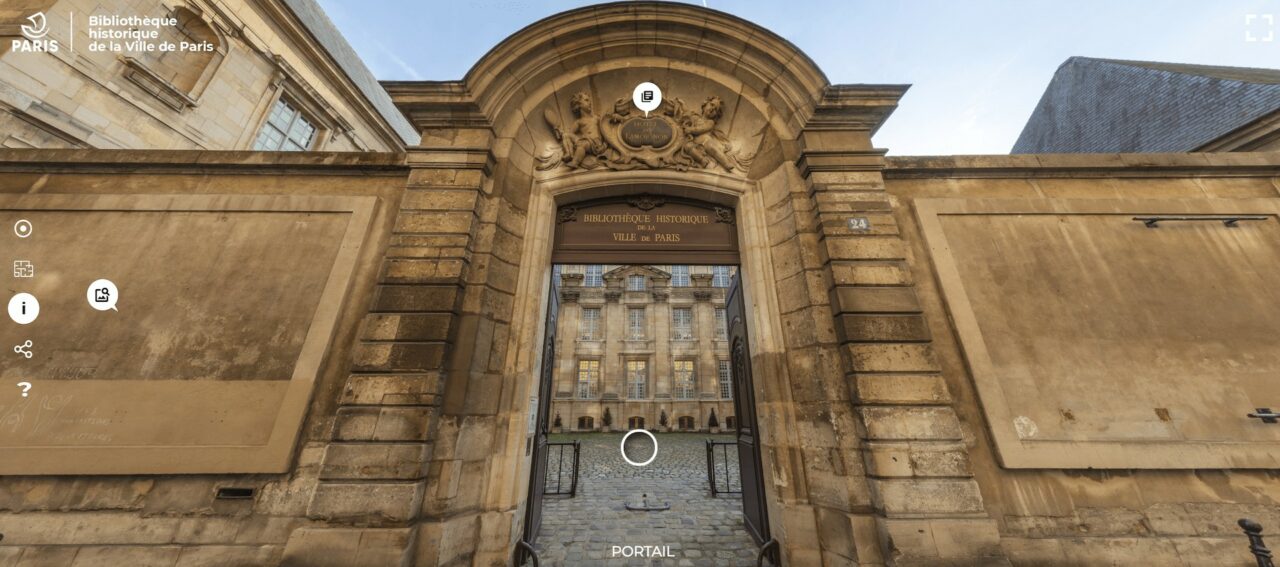Viewport: 1280px width, 567px height.
Task: Tap the info button in the sidebar
Action: click(x=24, y=308)
